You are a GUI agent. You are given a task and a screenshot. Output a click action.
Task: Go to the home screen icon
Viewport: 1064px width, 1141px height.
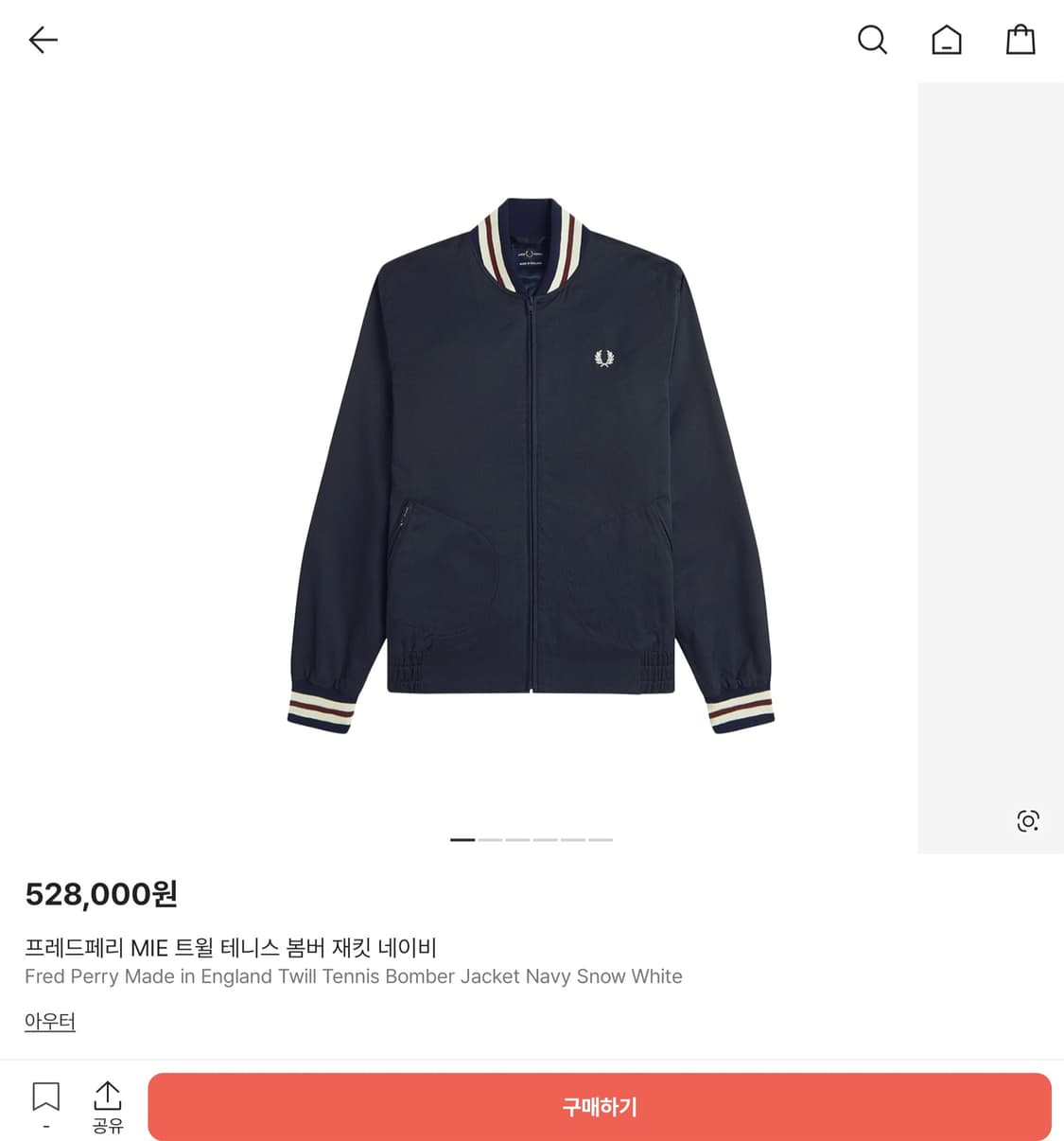(946, 40)
